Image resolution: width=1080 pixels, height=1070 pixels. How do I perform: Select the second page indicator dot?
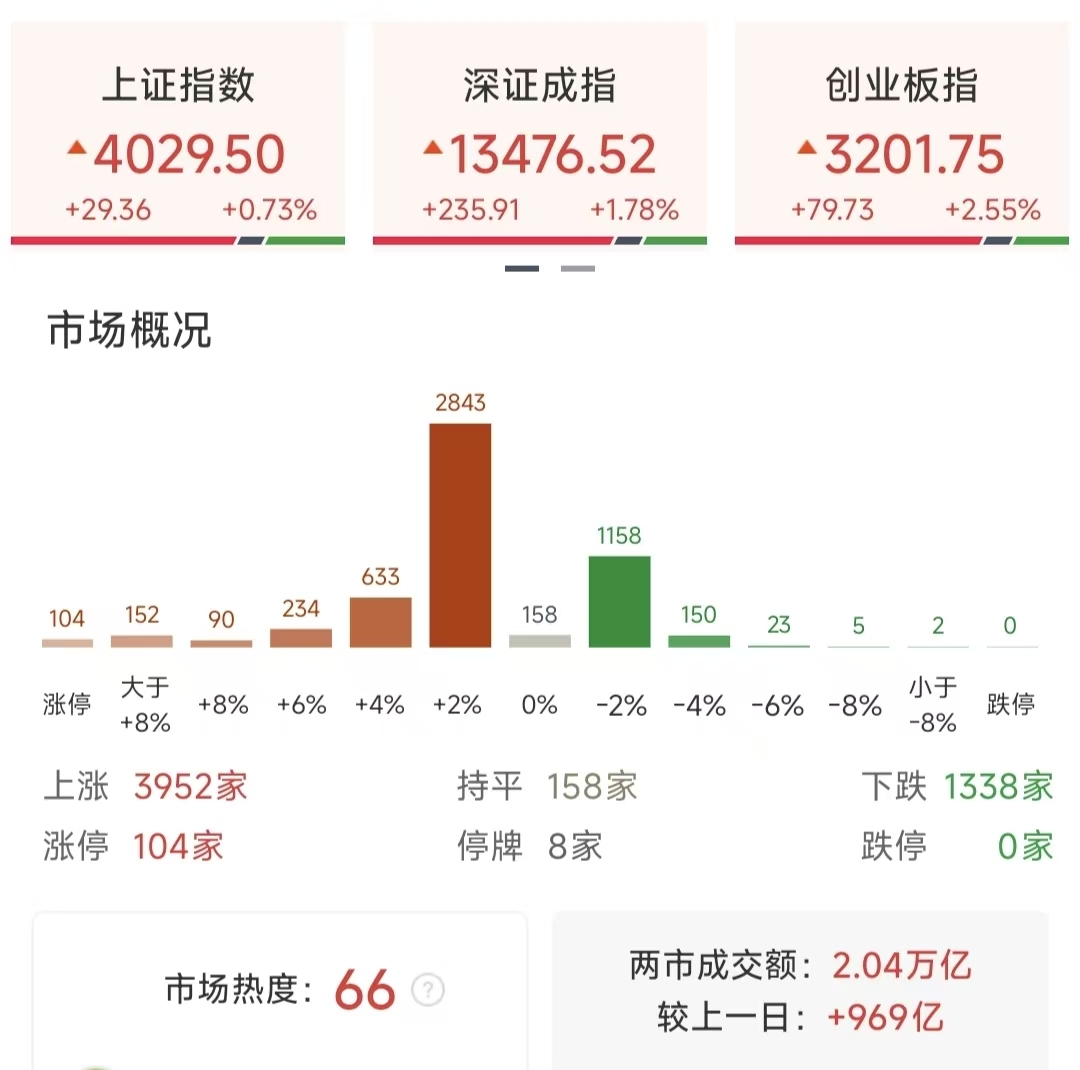(577, 268)
